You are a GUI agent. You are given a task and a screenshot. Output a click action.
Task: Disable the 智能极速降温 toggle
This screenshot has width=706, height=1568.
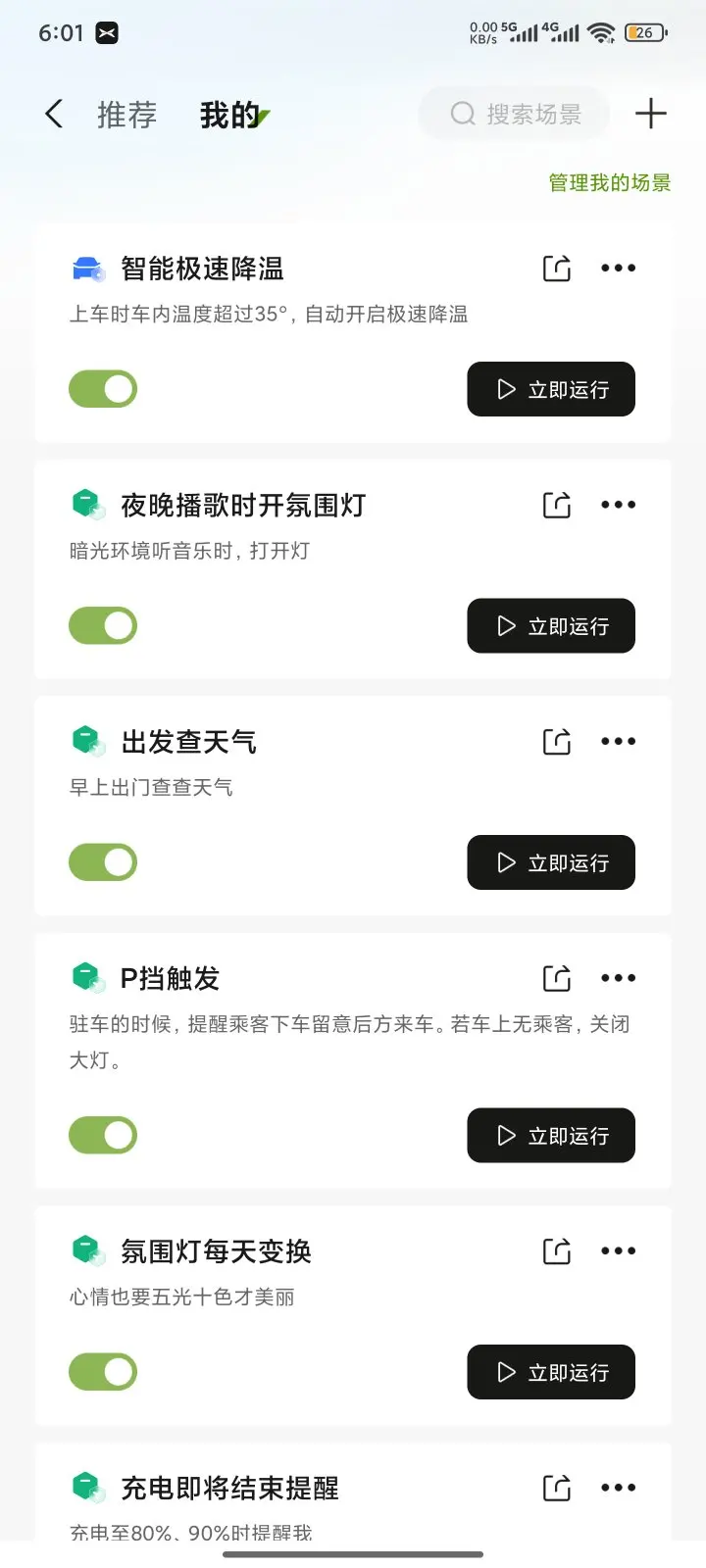click(103, 389)
